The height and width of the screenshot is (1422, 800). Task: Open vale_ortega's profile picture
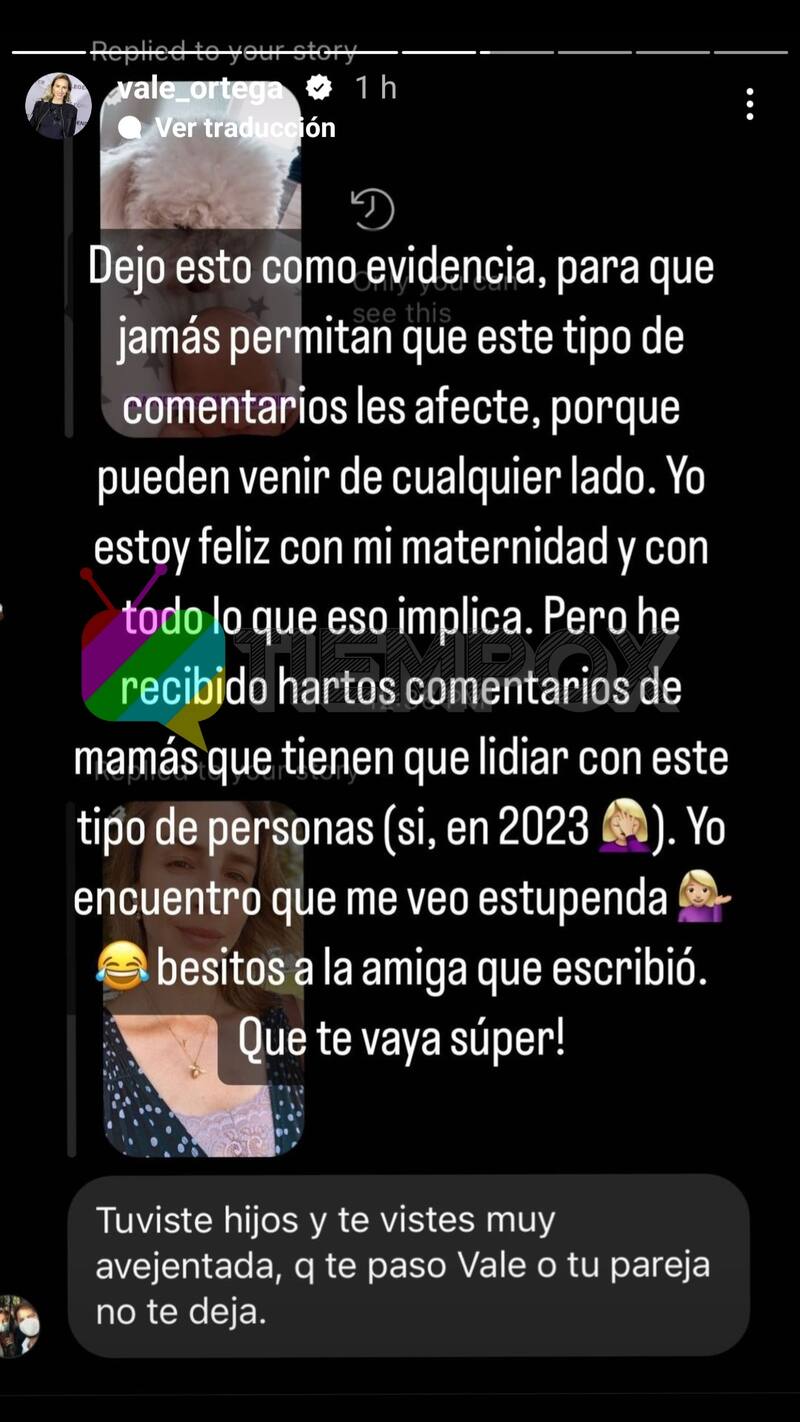[x=58, y=105]
